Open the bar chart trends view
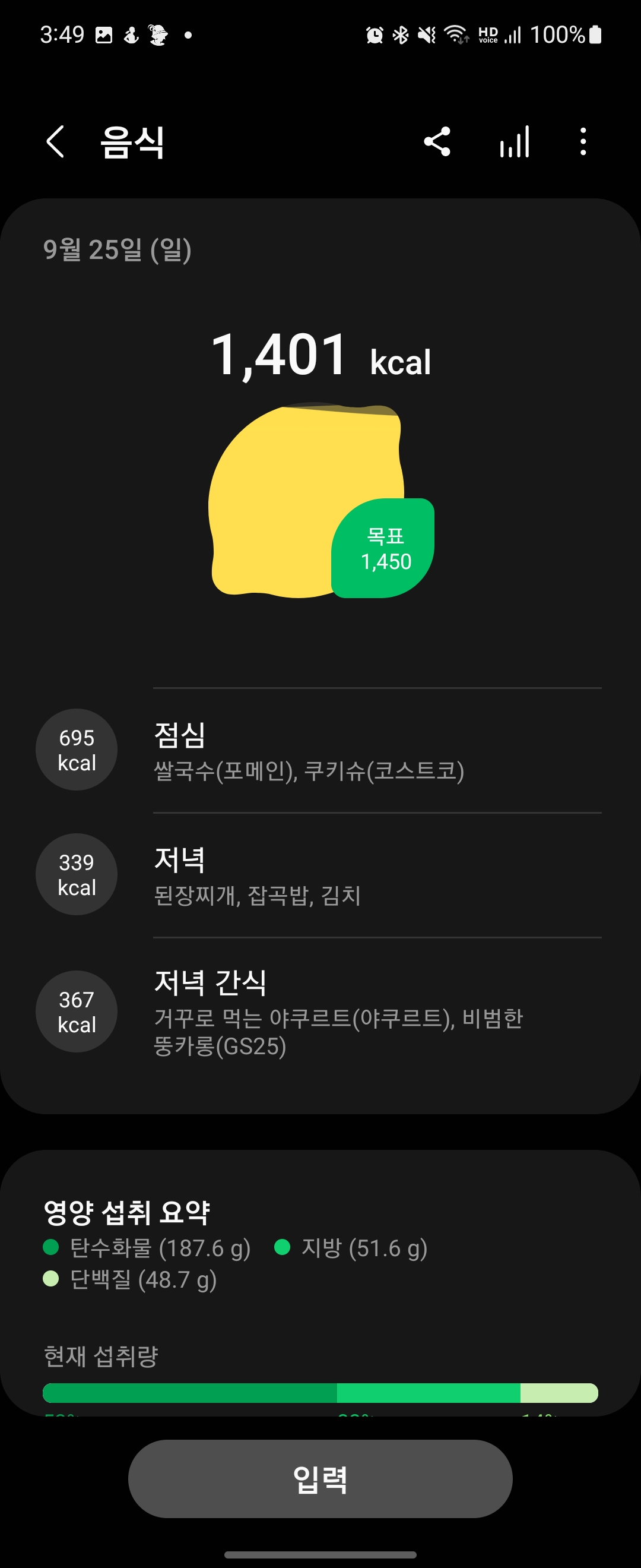641x1568 pixels. [514, 141]
